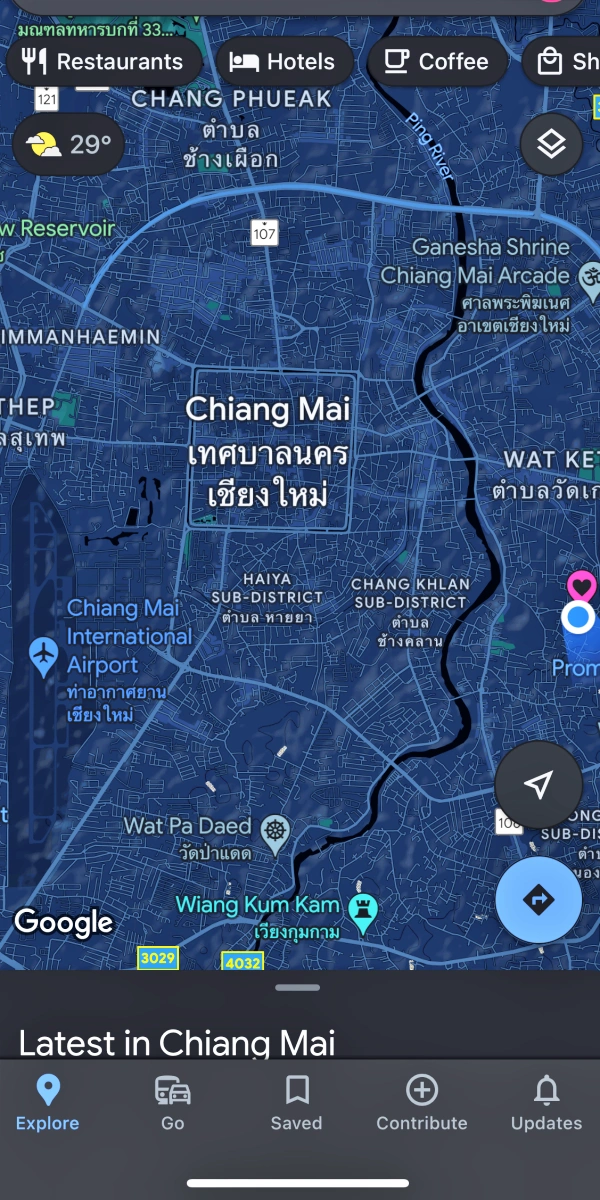Open the Ganesha Shrine Chiang Mai Arcade pin
The image size is (600, 1200).
(588, 274)
